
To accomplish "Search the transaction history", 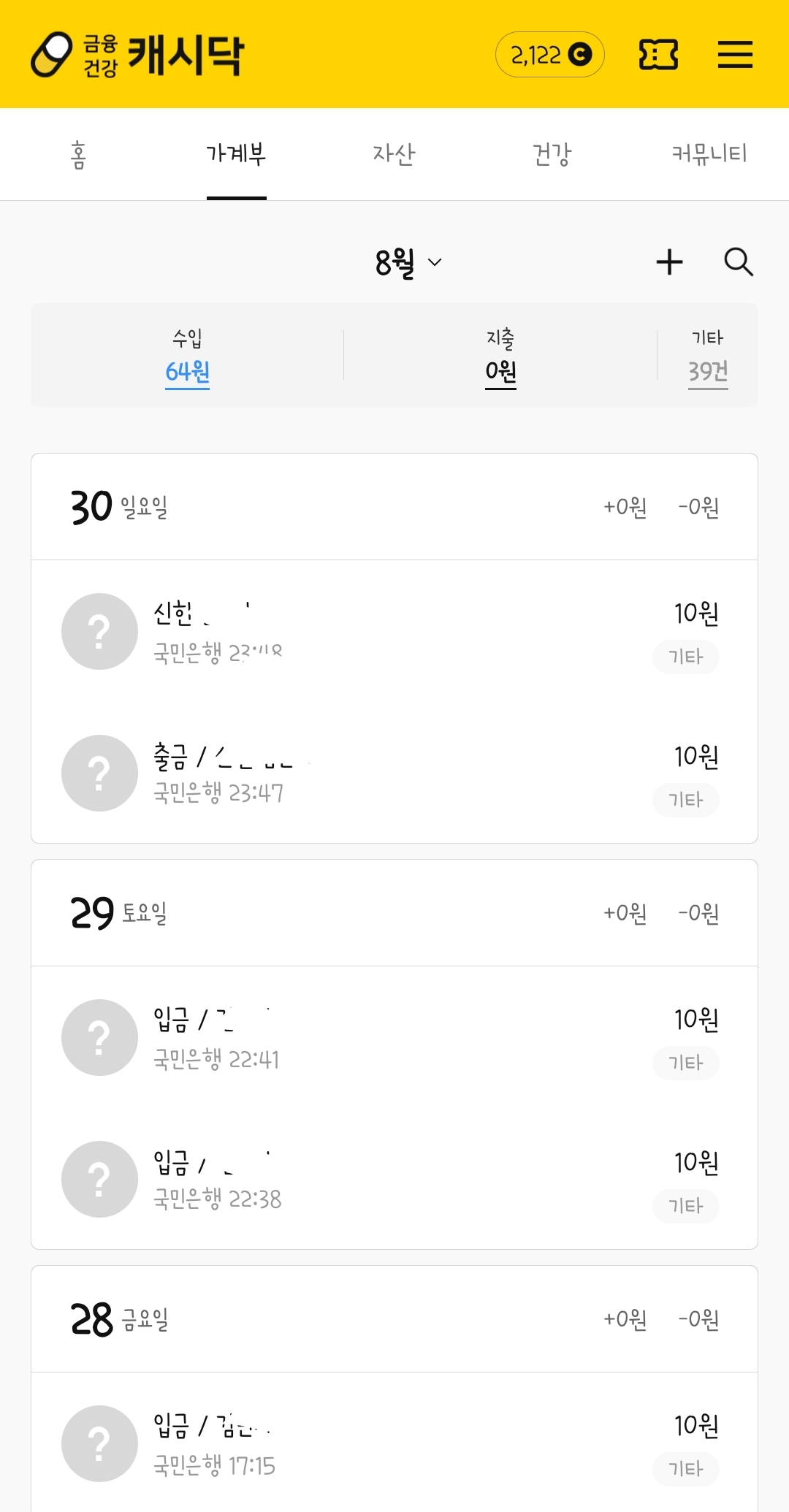I will point(738,262).
